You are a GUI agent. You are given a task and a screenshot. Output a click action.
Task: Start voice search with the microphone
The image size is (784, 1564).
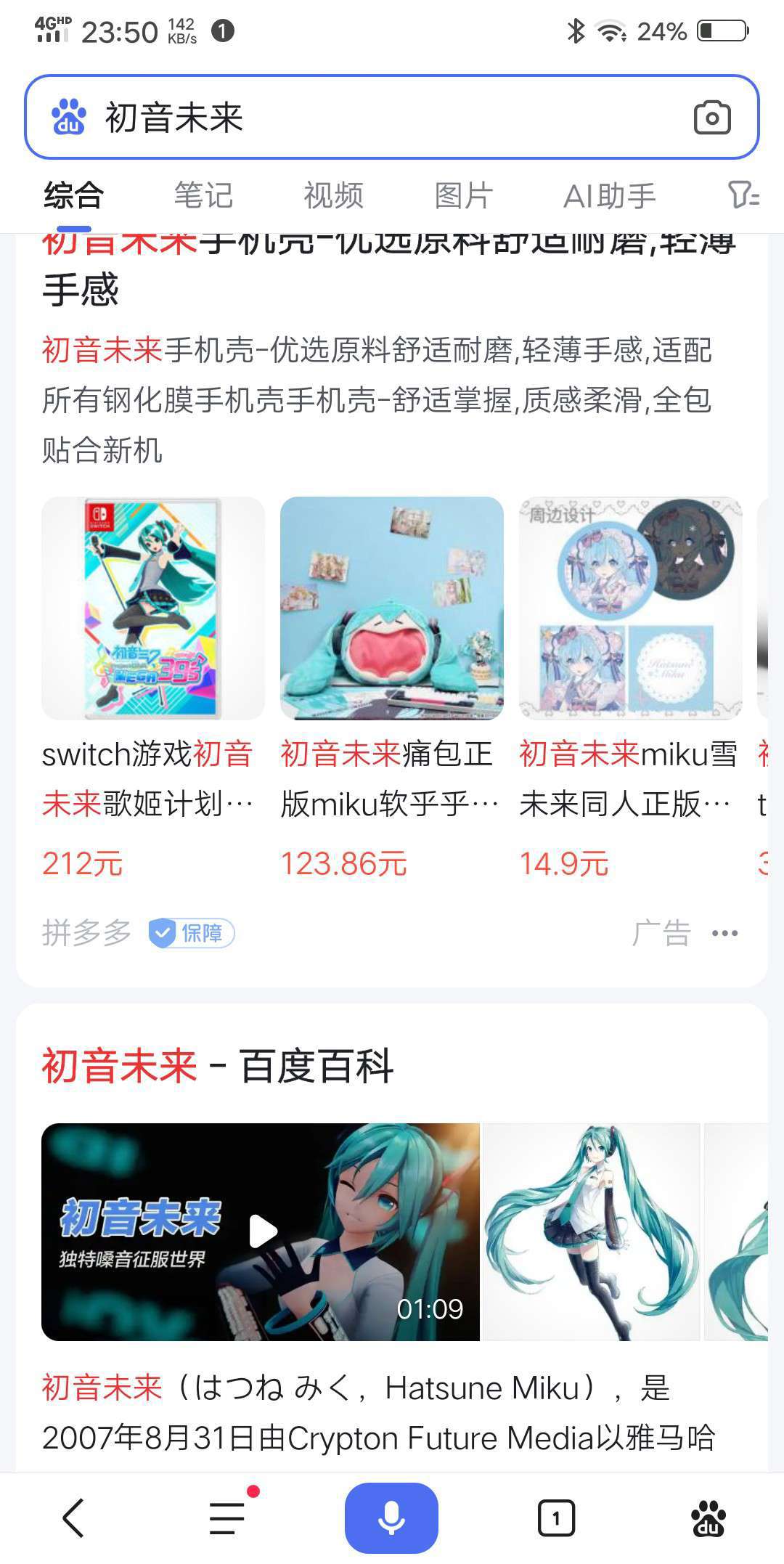click(x=391, y=1518)
